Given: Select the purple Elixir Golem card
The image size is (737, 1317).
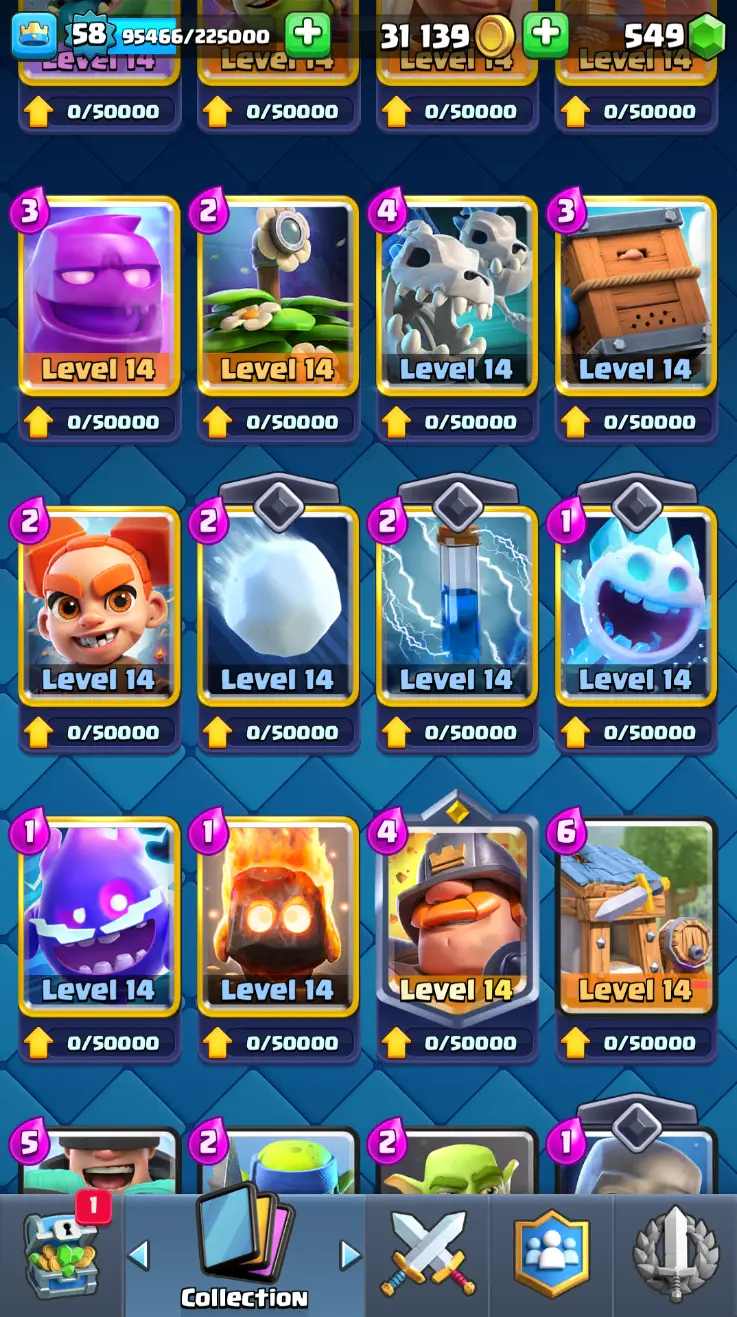Looking at the screenshot, I should (99, 297).
